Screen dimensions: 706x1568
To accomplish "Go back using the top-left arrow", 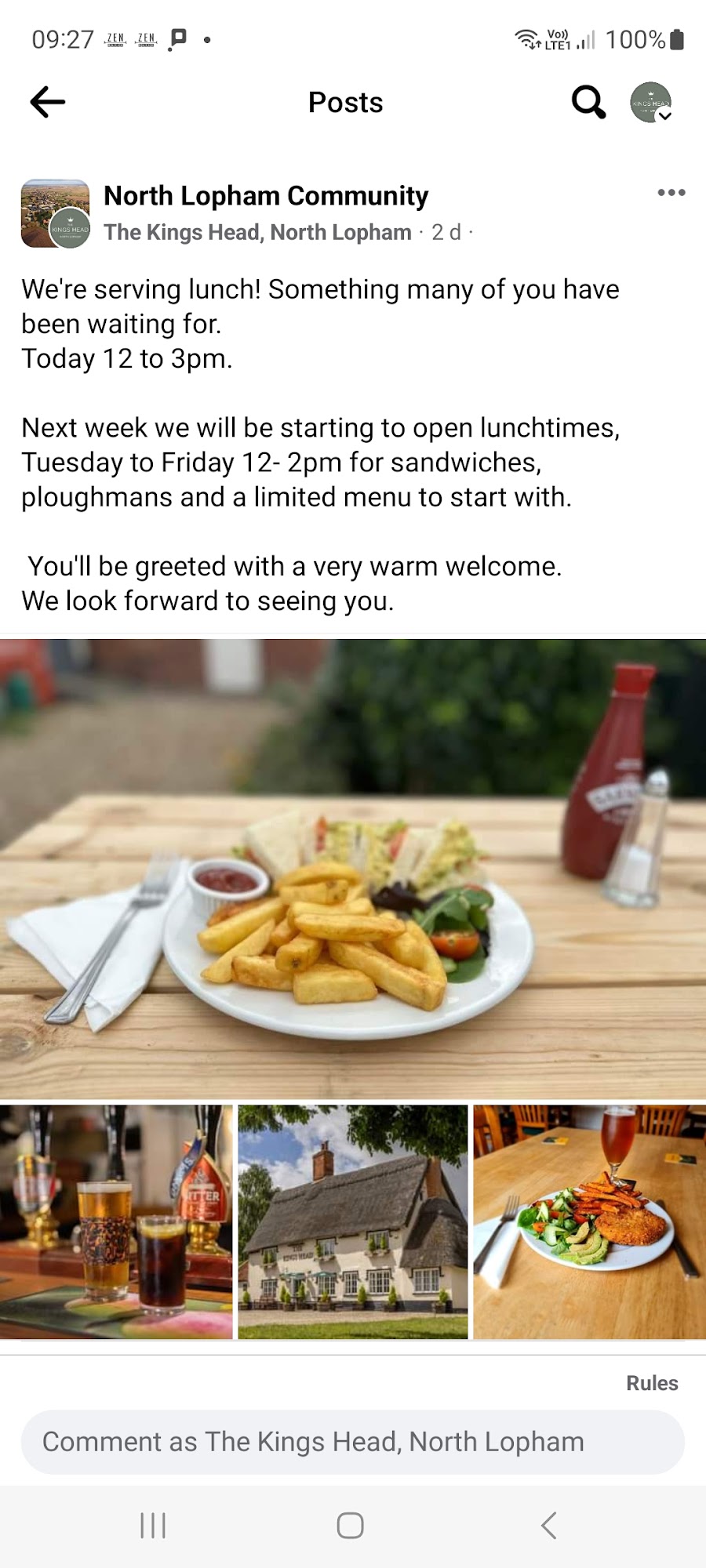I will point(48,103).
